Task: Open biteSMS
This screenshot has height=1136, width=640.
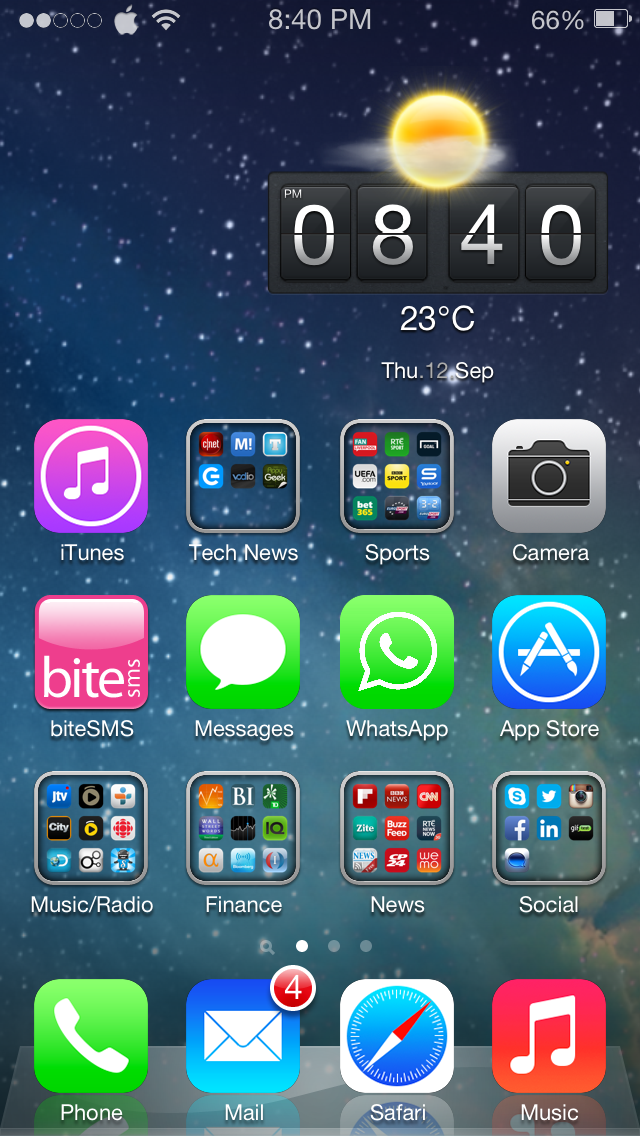Action: coord(91,652)
